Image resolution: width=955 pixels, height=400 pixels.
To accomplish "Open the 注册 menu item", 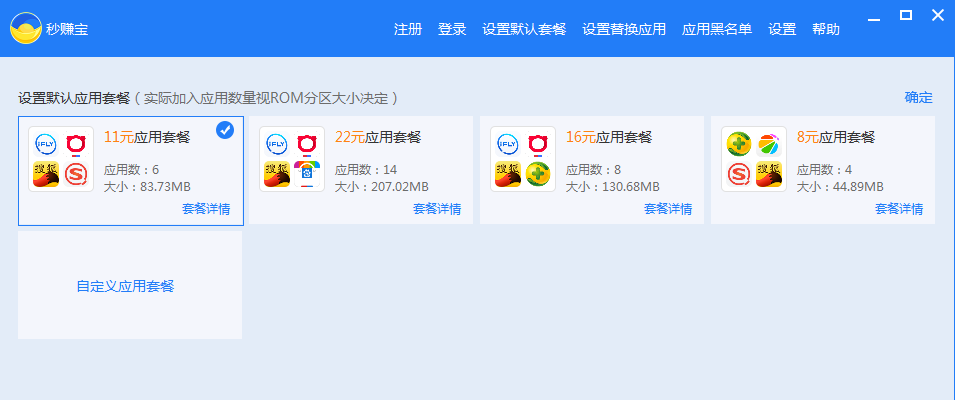I will [x=408, y=29].
